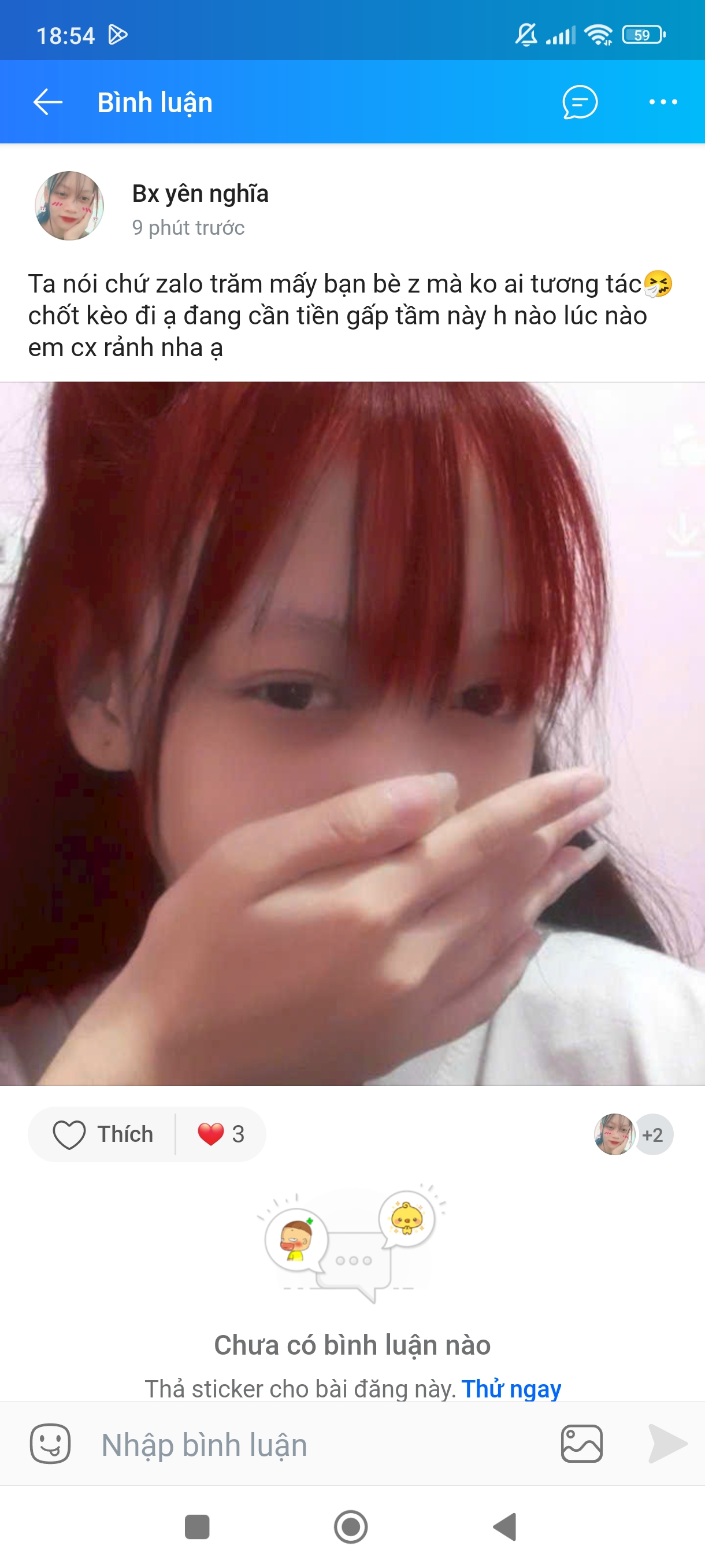Open the sticker emoji picker
705x1568 pixels.
point(50,1444)
